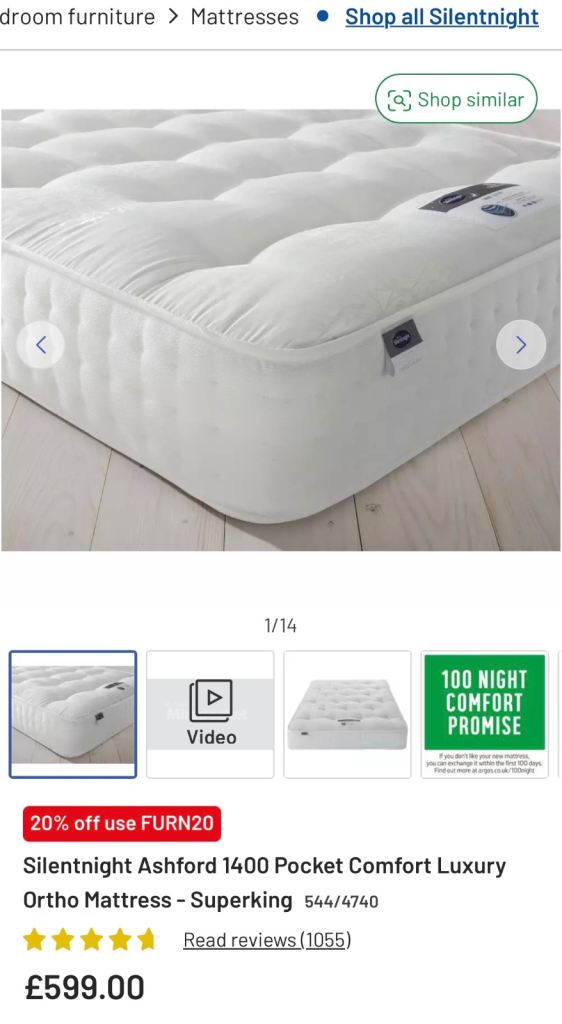562x1024 pixels.
Task: Select the first mattress corner thumbnail
Action: pos(73,714)
